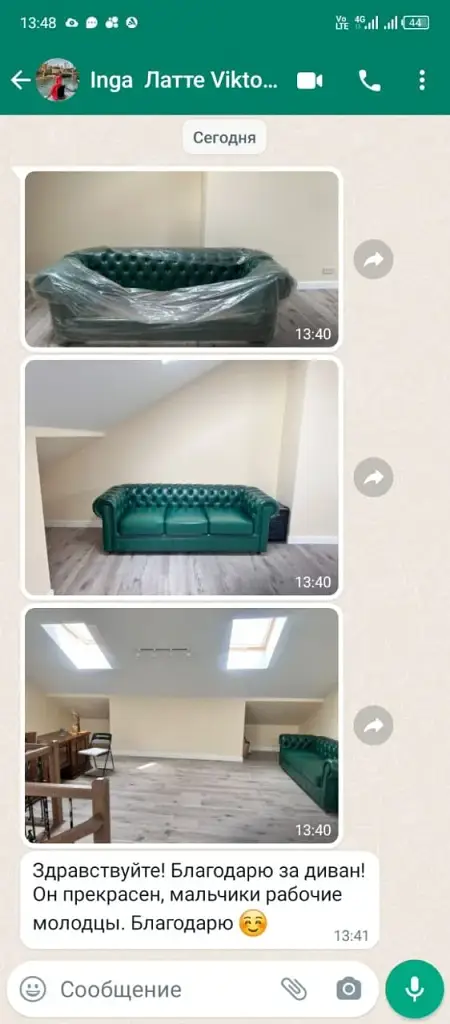Image resolution: width=450 pixels, height=1024 pixels.
Task: Open the emoji picker
Action: coord(33,989)
